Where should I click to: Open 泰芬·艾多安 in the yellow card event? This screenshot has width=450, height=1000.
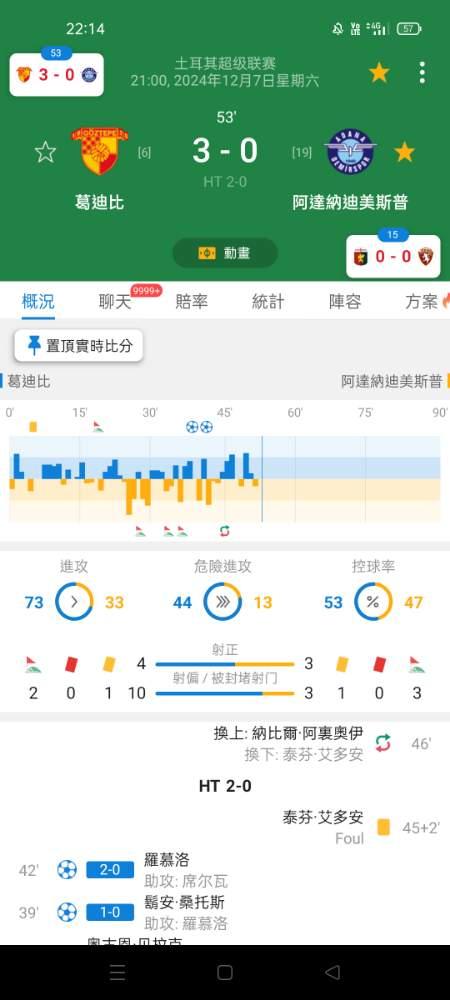click(x=323, y=817)
